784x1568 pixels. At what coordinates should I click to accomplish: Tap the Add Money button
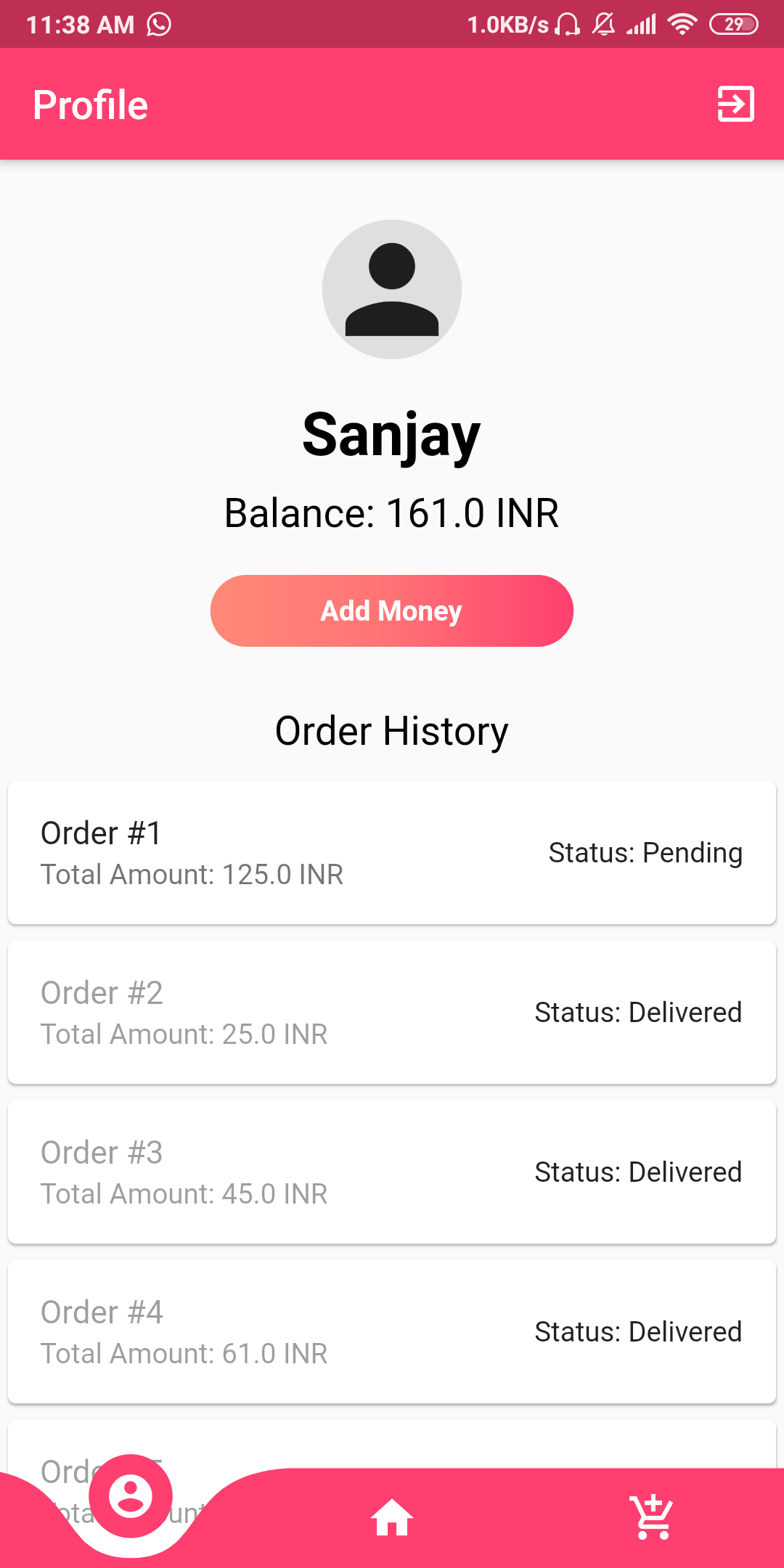click(x=392, y=611)
